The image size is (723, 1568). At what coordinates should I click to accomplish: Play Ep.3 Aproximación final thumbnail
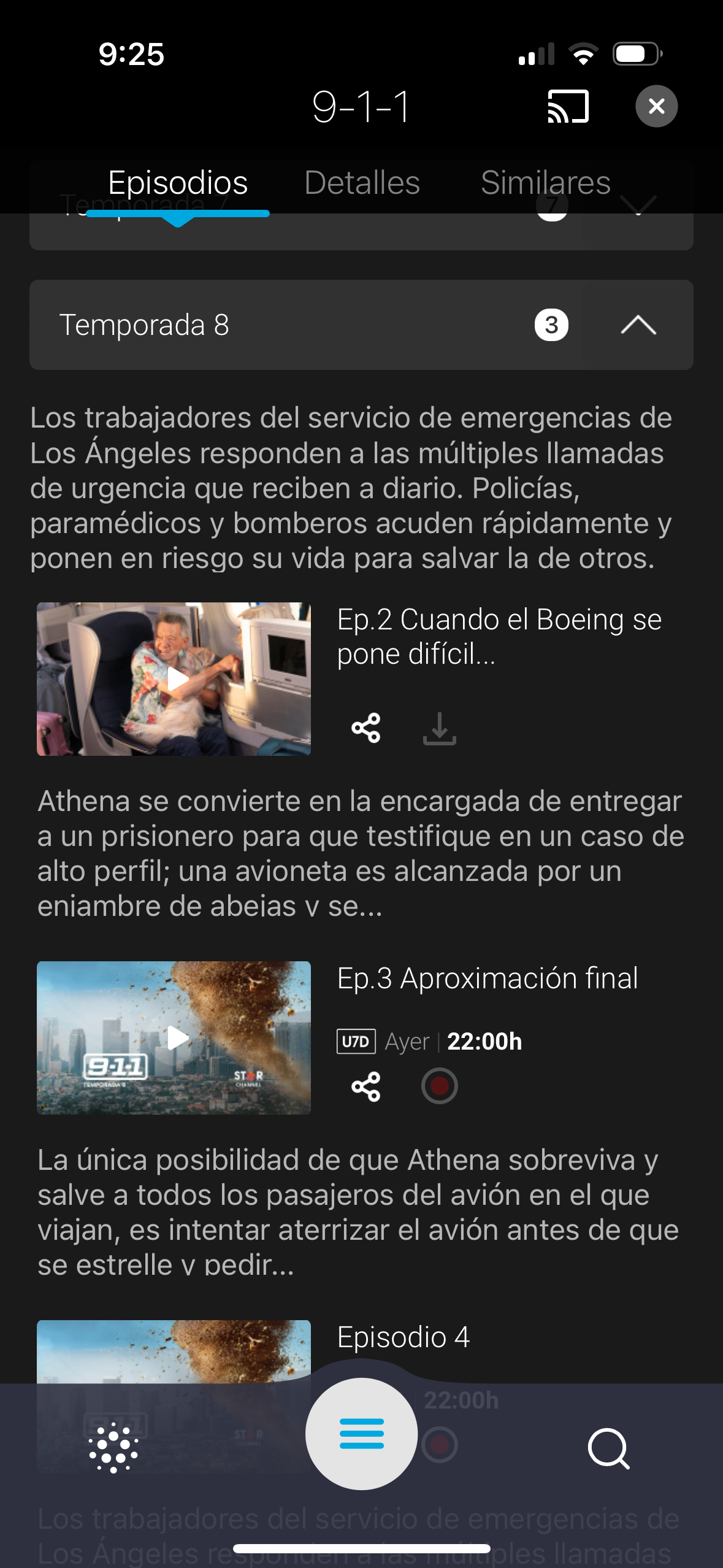tap(174, 1037)
